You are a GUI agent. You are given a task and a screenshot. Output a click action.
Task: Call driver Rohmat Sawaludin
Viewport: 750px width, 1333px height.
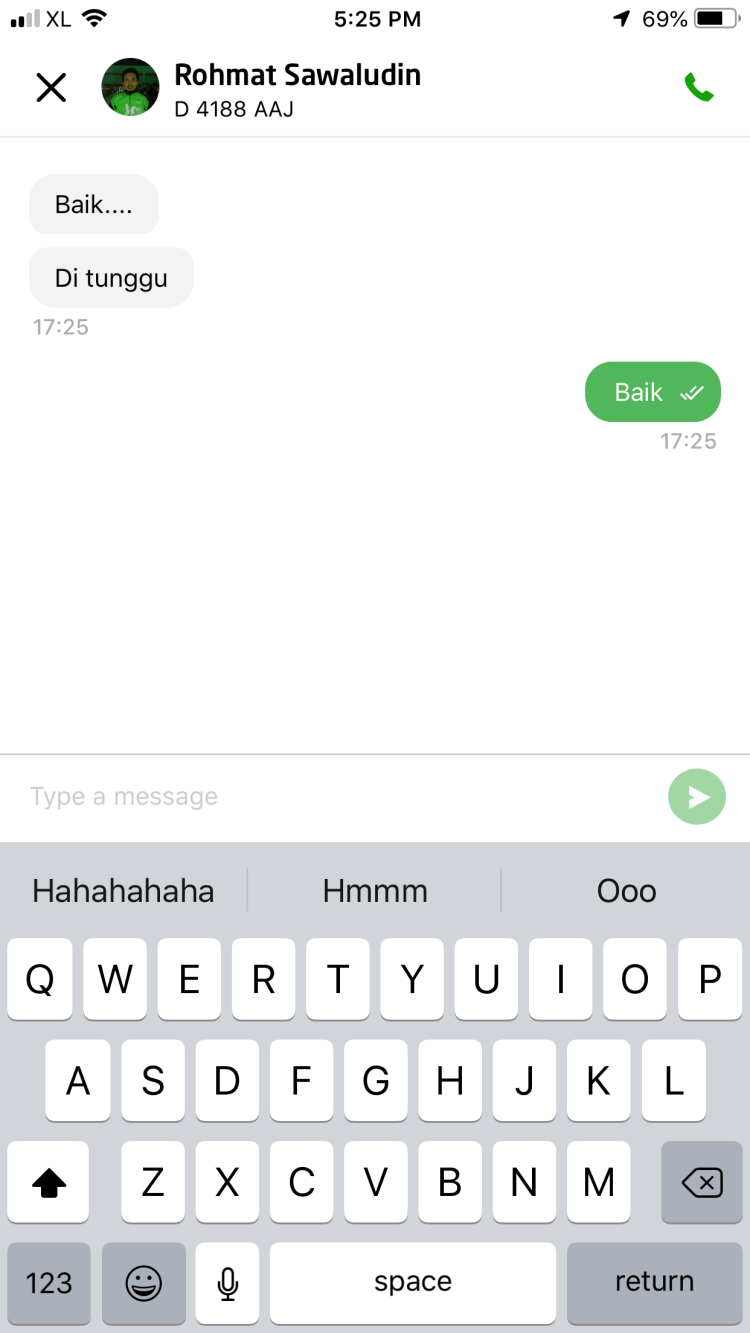click(698, 88)
